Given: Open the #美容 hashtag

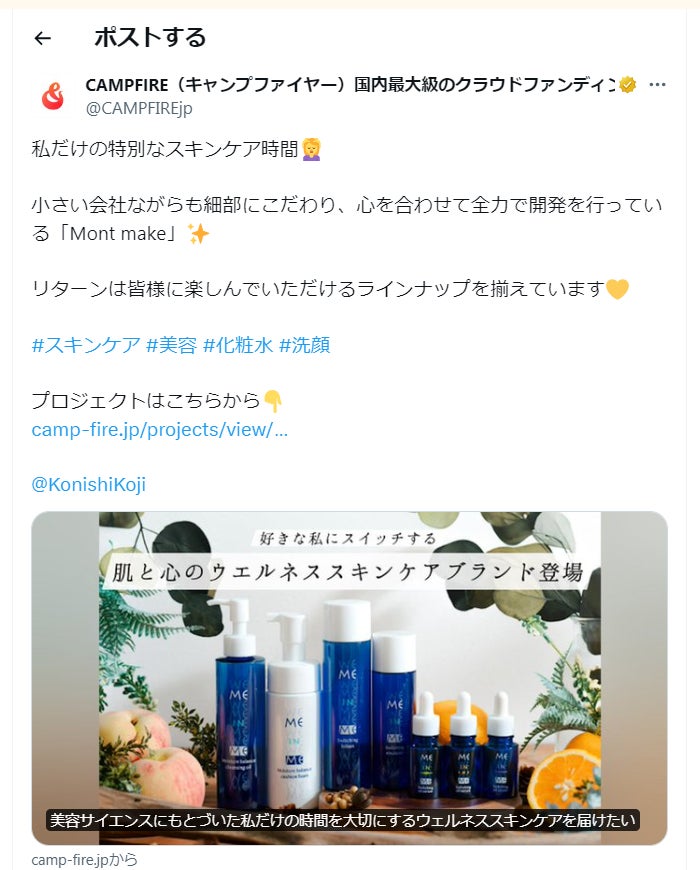Looking at the screenshot, I should click(x=171, y=345).
